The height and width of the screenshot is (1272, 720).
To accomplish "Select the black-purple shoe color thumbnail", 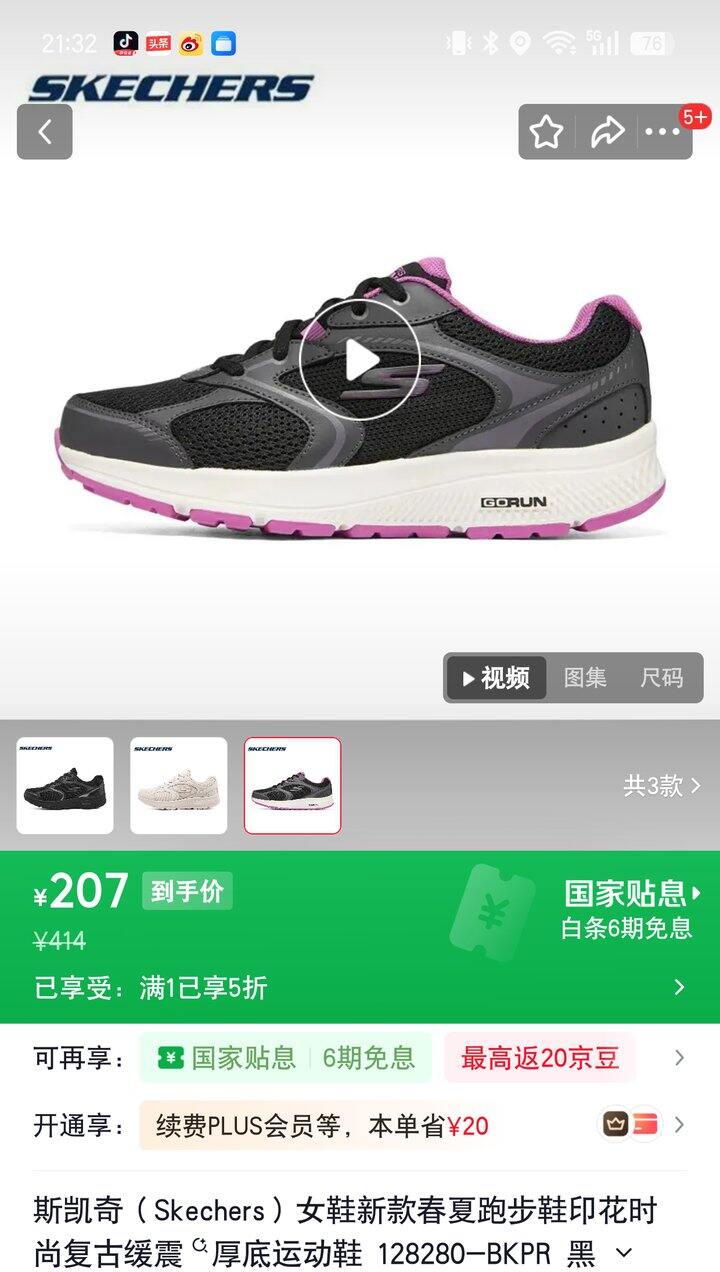I will tap(293, 786).
